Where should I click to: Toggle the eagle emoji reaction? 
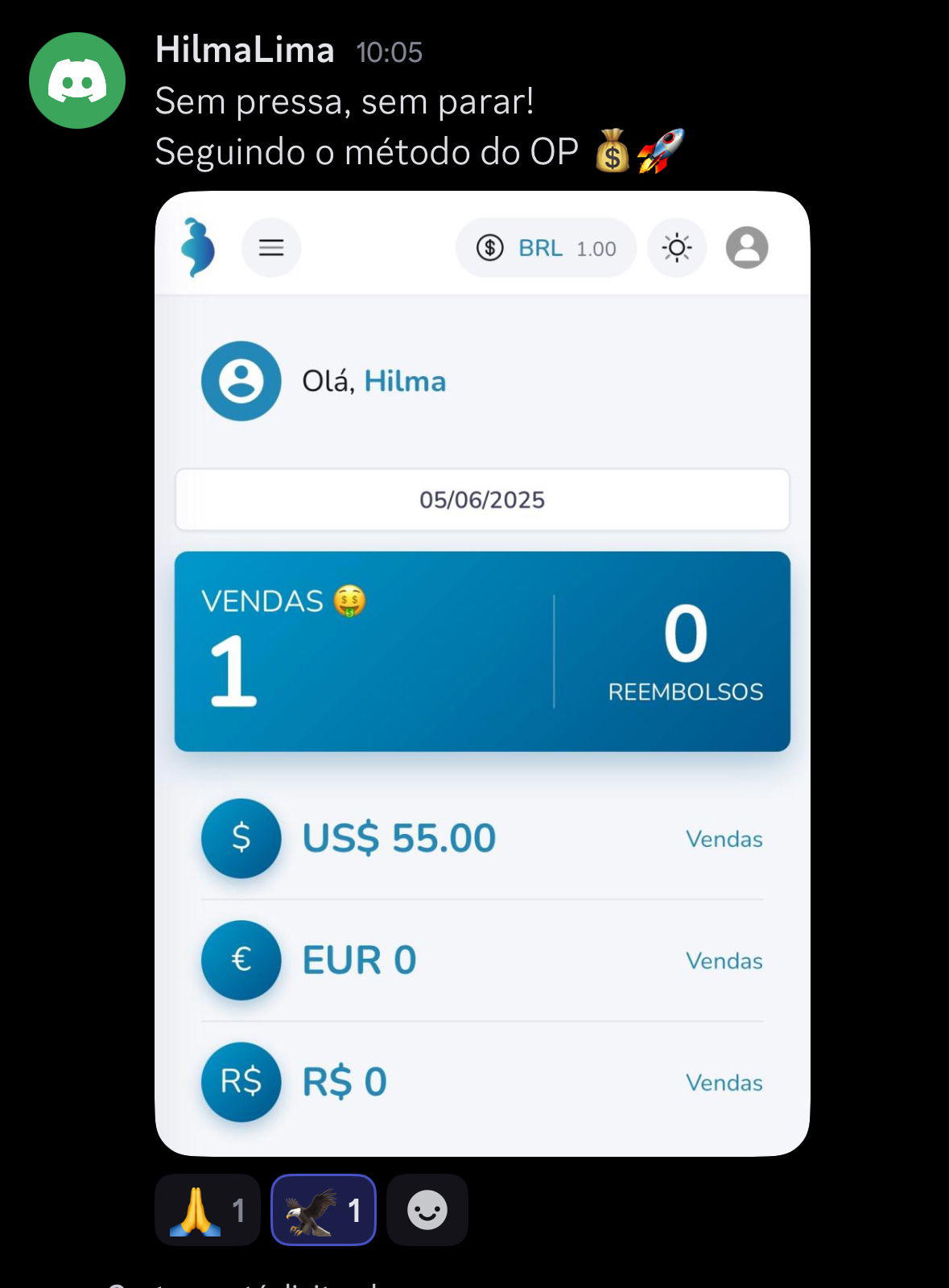click(323, 1210)
